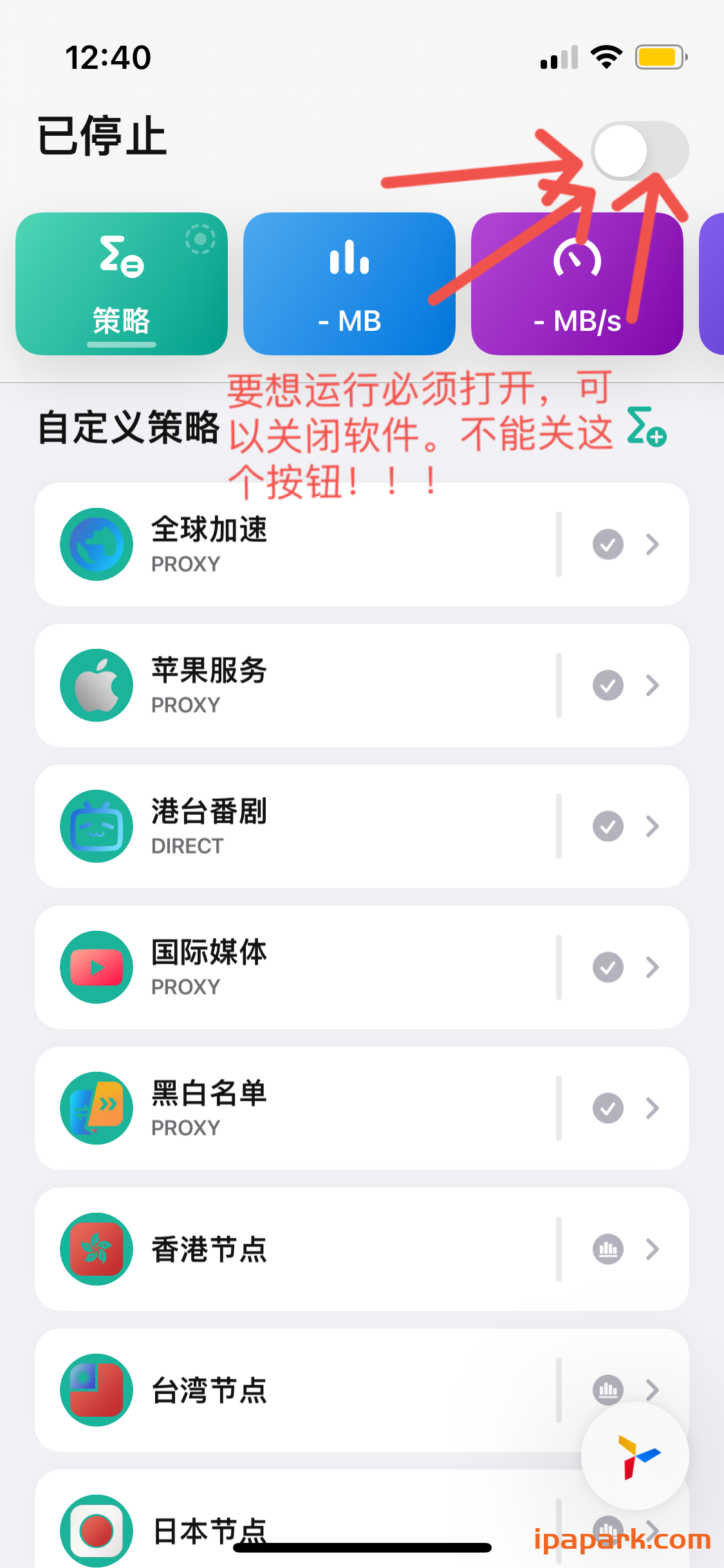Tap the 苹果服务 Apple services icon
724x1568 pixels.
point(96,685)
